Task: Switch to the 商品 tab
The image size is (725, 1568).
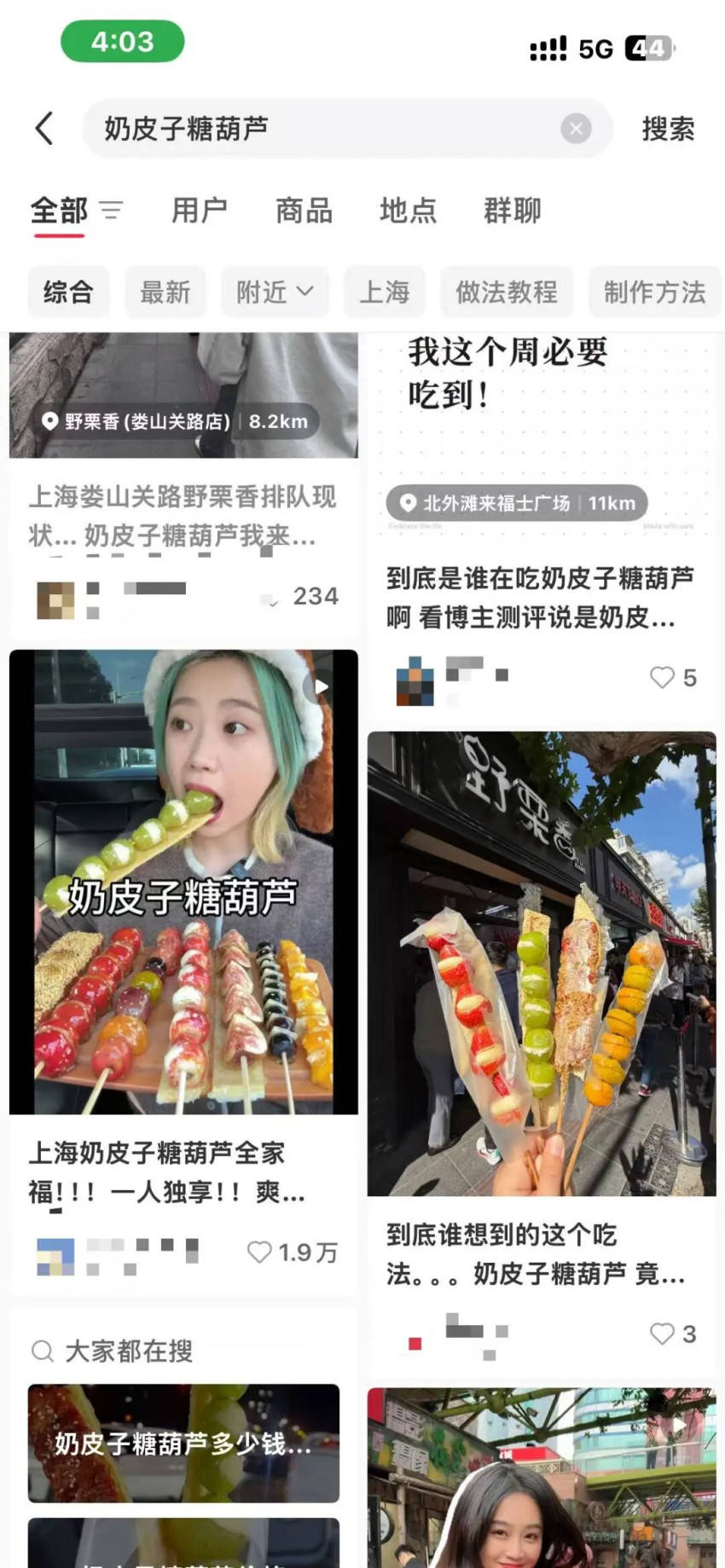Action: click(x=304, y=210)
